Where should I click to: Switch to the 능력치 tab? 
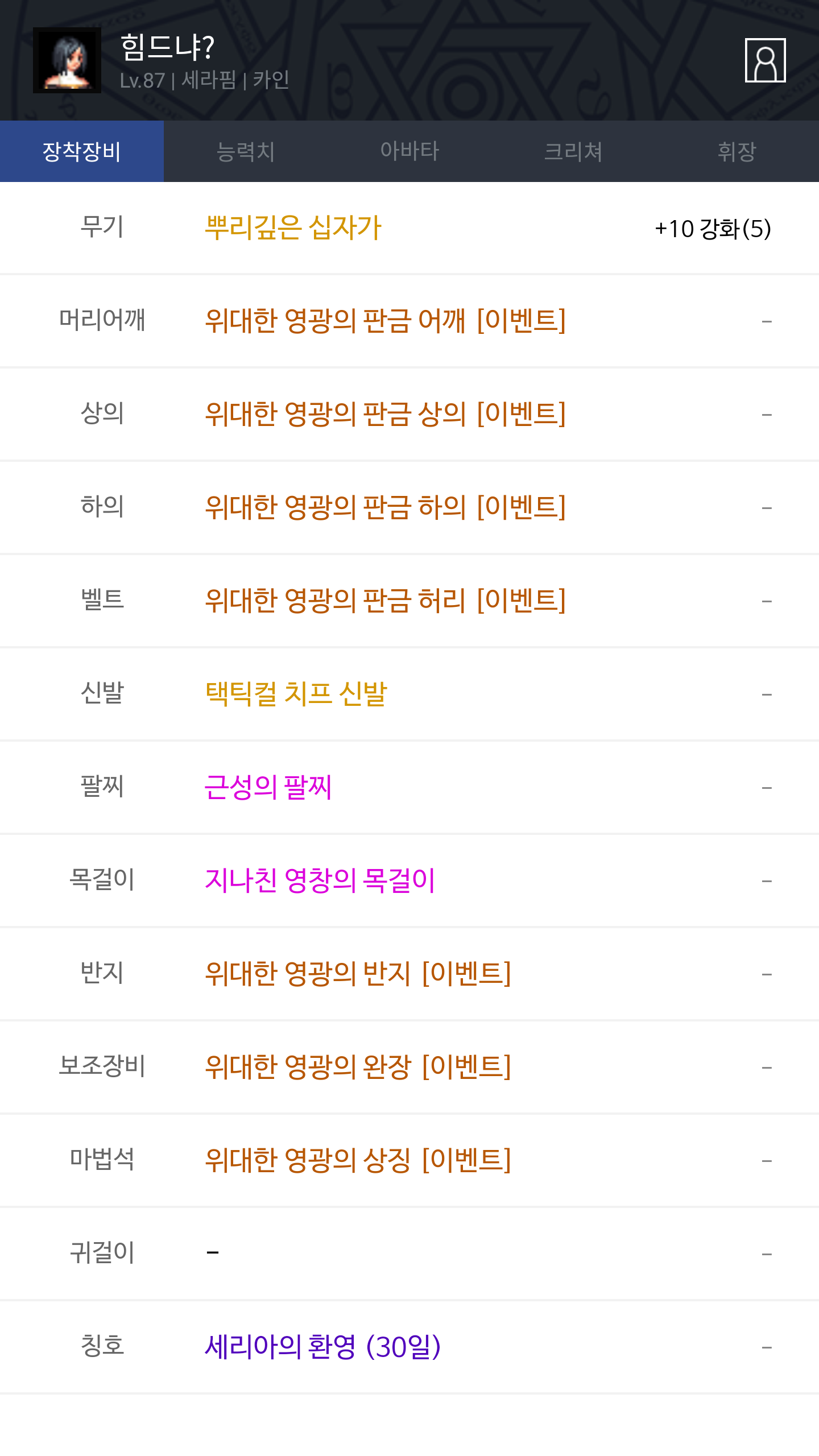(246, 151)
